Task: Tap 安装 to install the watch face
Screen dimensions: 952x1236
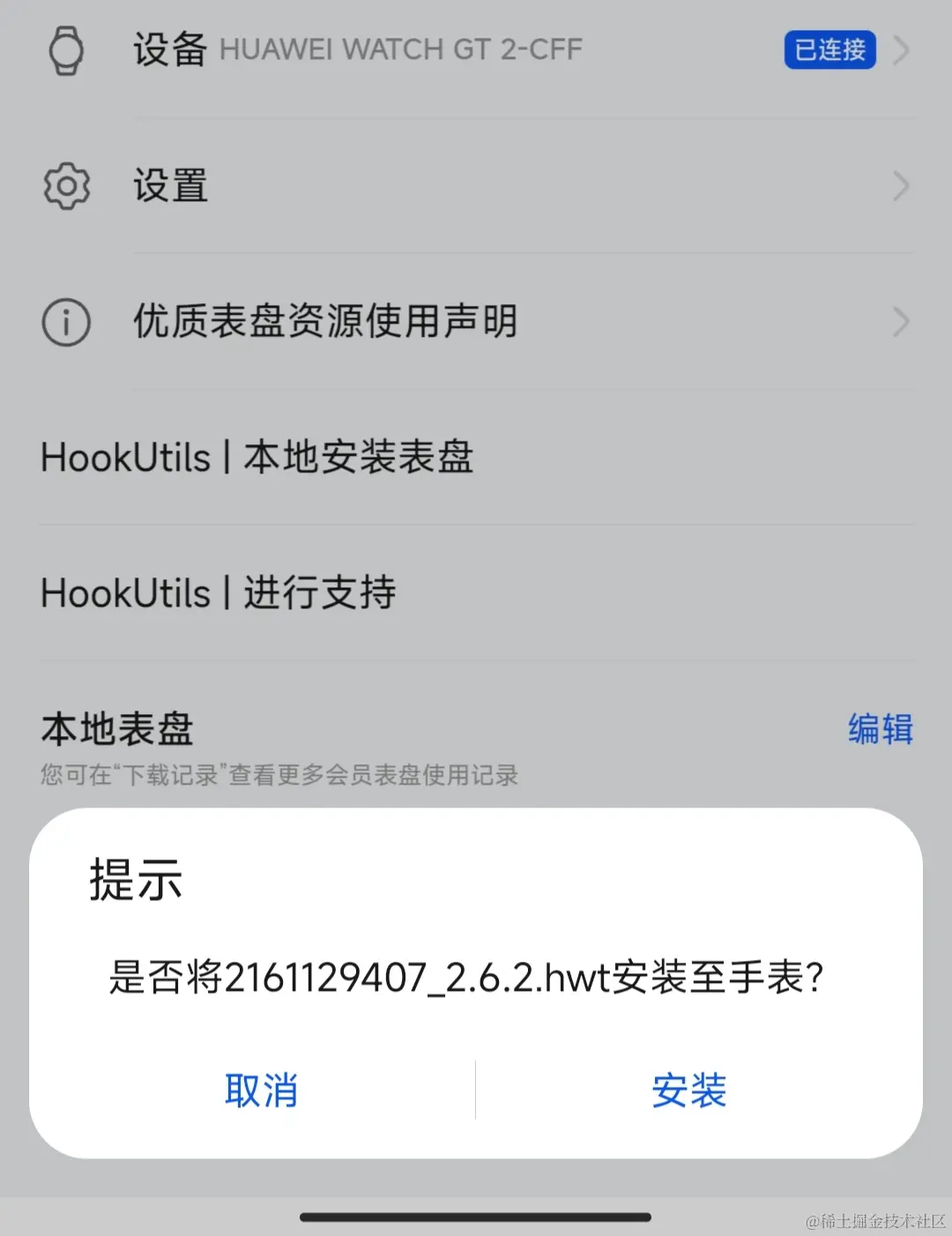Action: [688, 1091]
